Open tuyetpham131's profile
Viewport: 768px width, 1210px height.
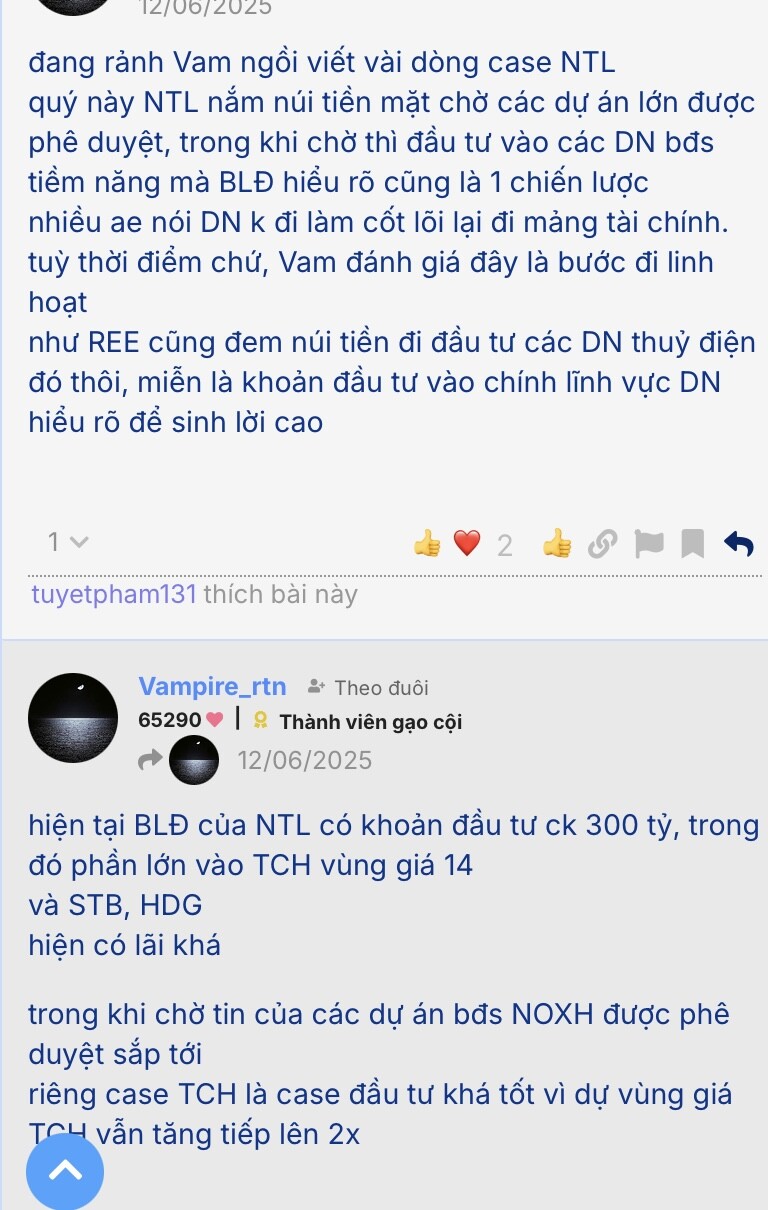(x=114, y=594)
